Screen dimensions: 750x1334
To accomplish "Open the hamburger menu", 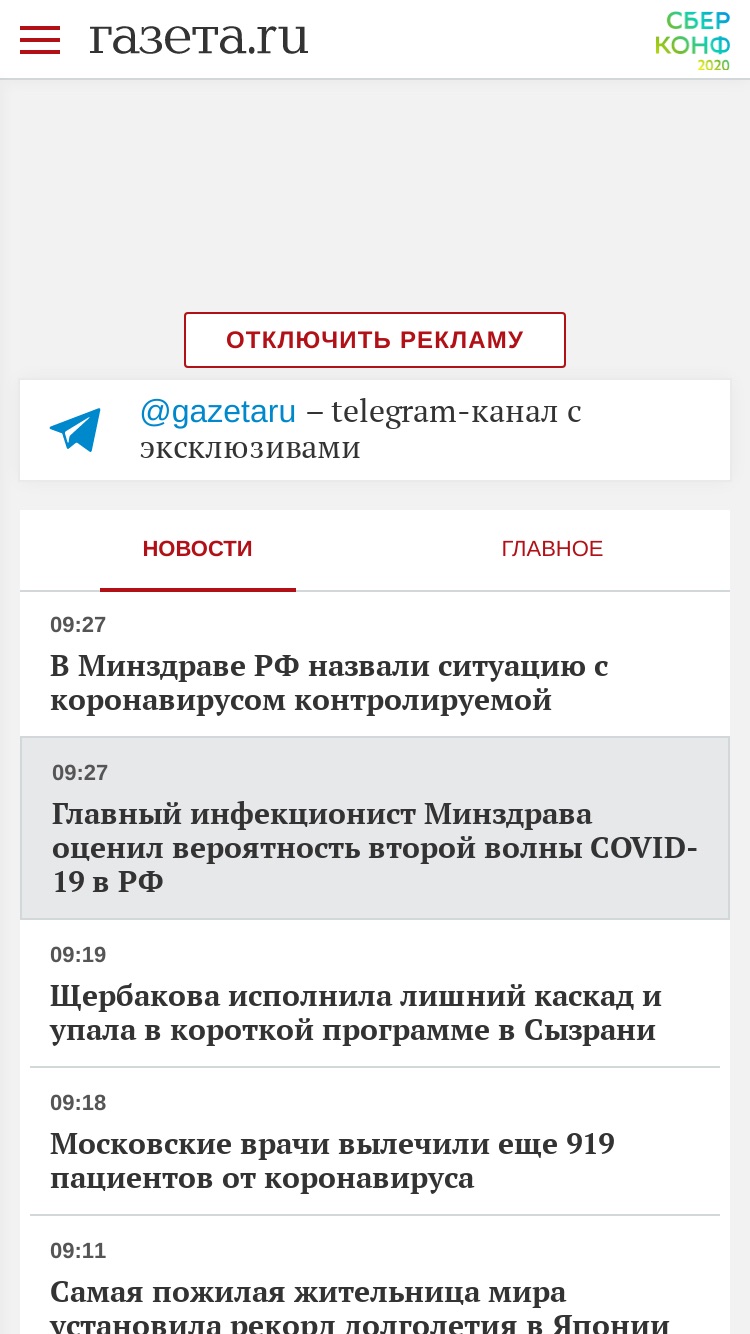I will (x=40, y=39).
